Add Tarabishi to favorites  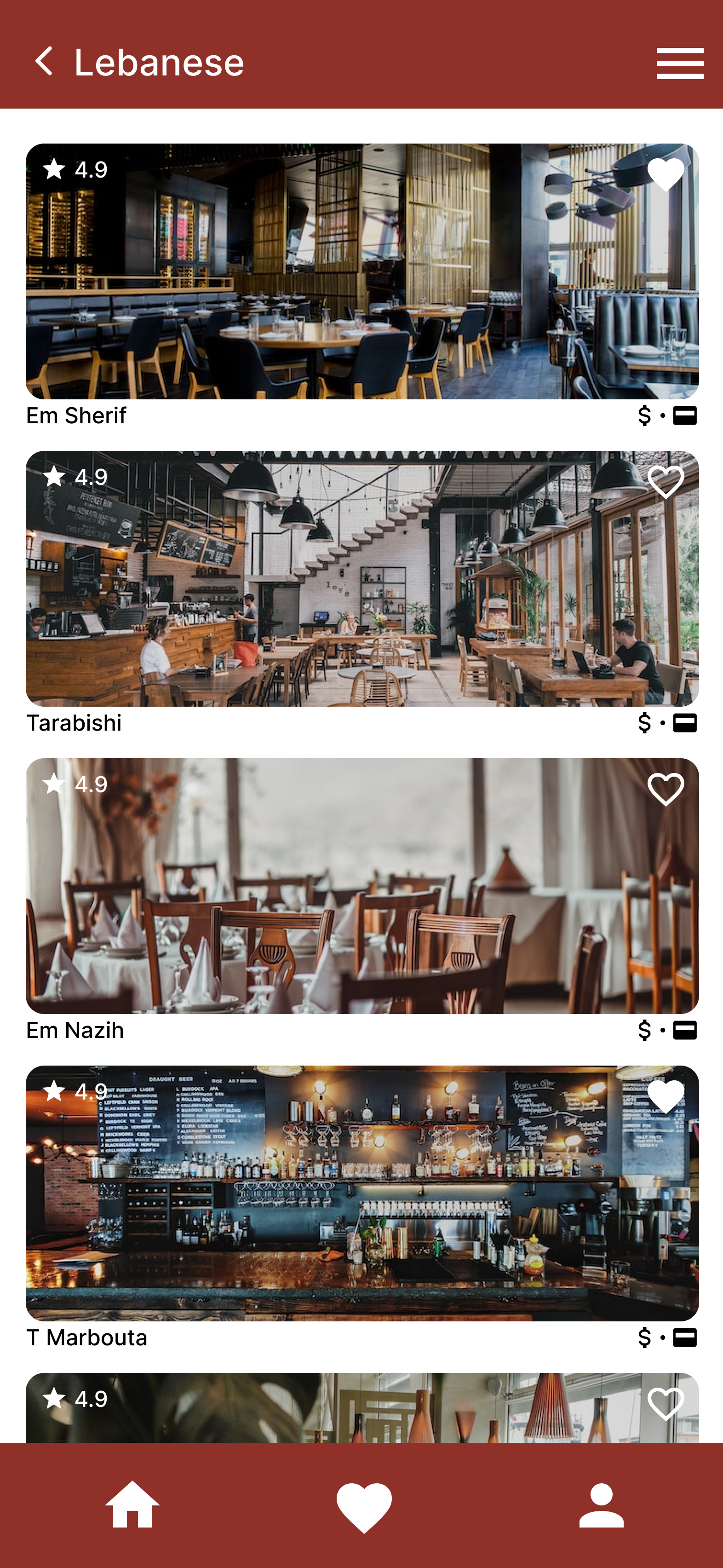coord(665,482)
